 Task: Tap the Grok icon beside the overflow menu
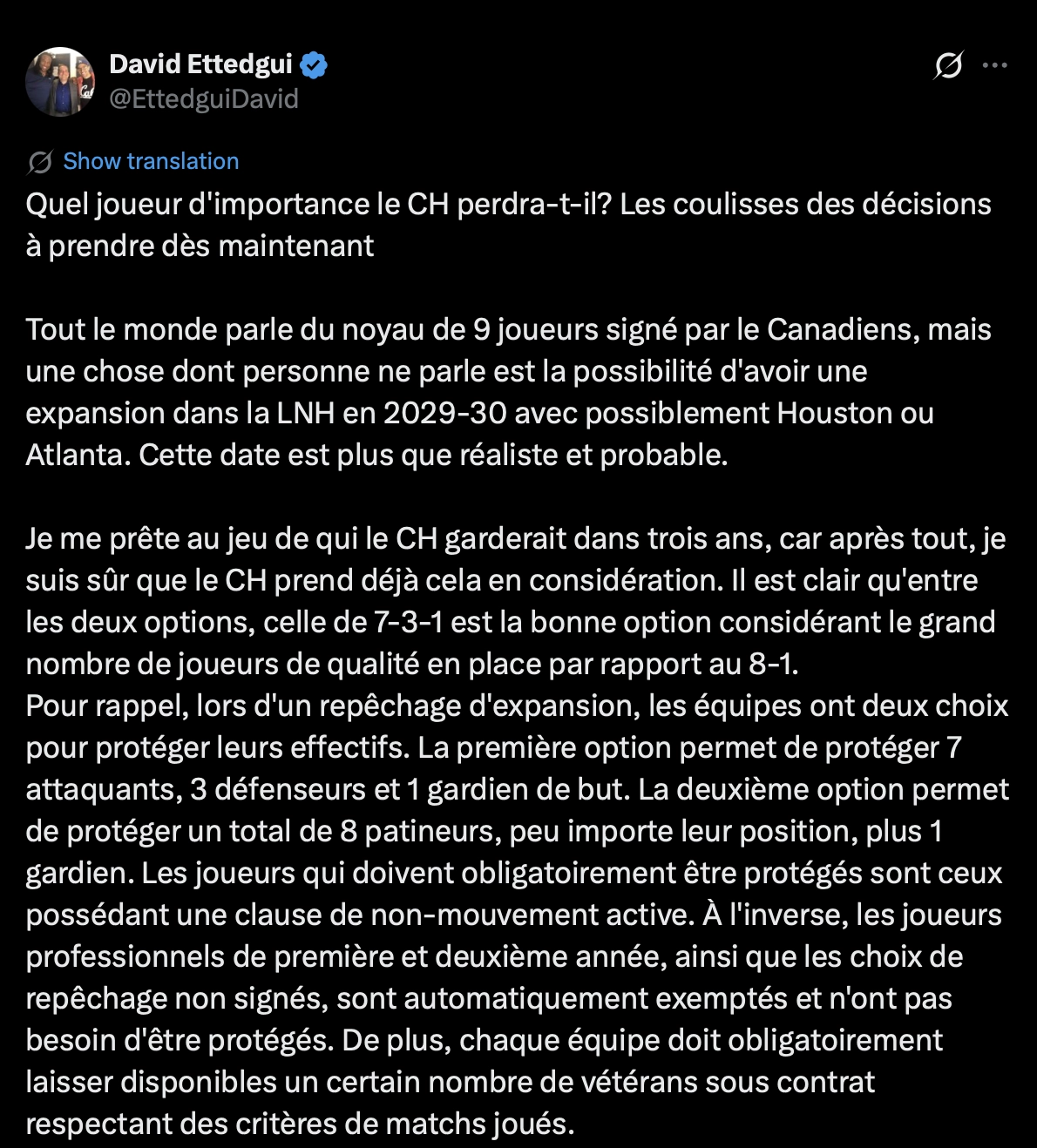pyautogui.click(x=948, y=65)
